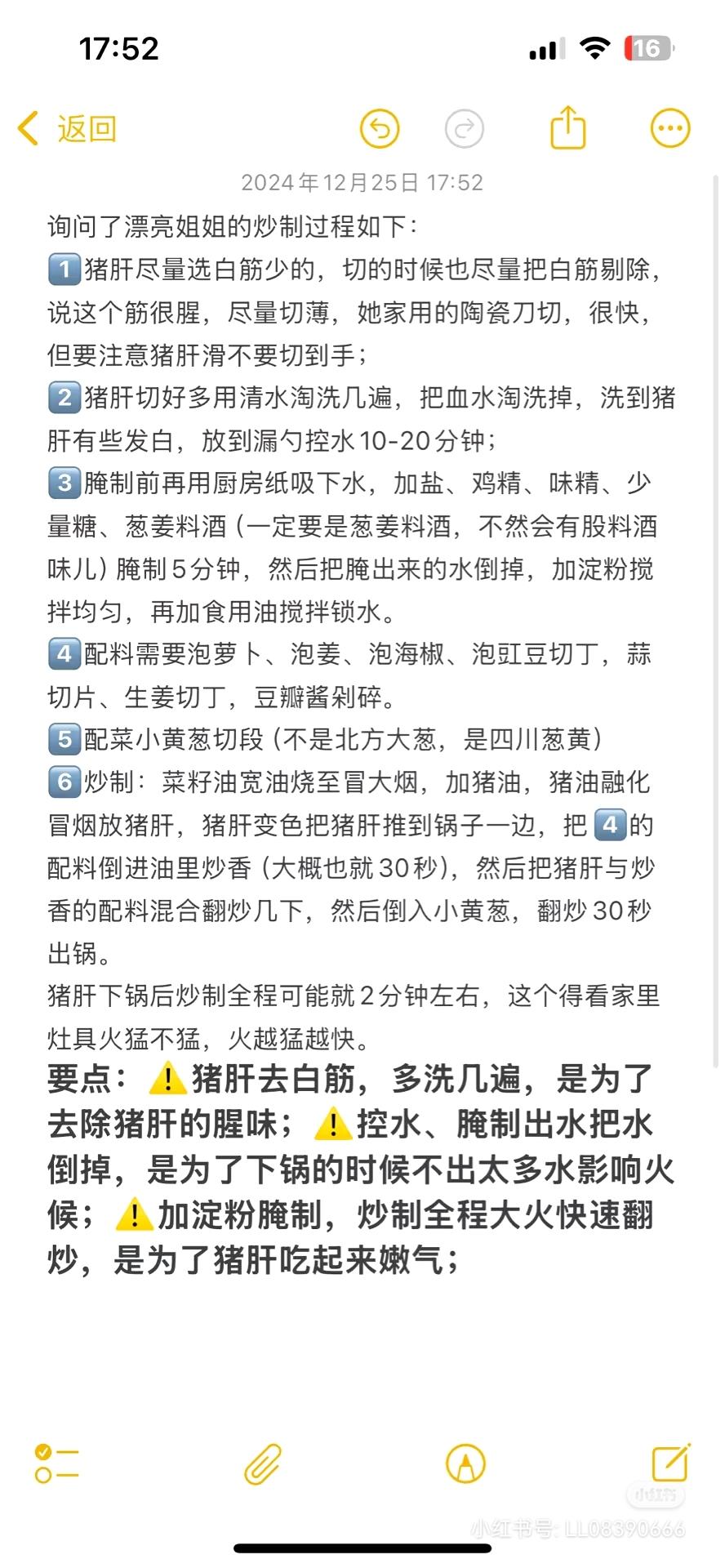Tap the ⚠️ warning icon in the 要点 section
This screenshot has height=1568, width=725.
[166, 1080]
